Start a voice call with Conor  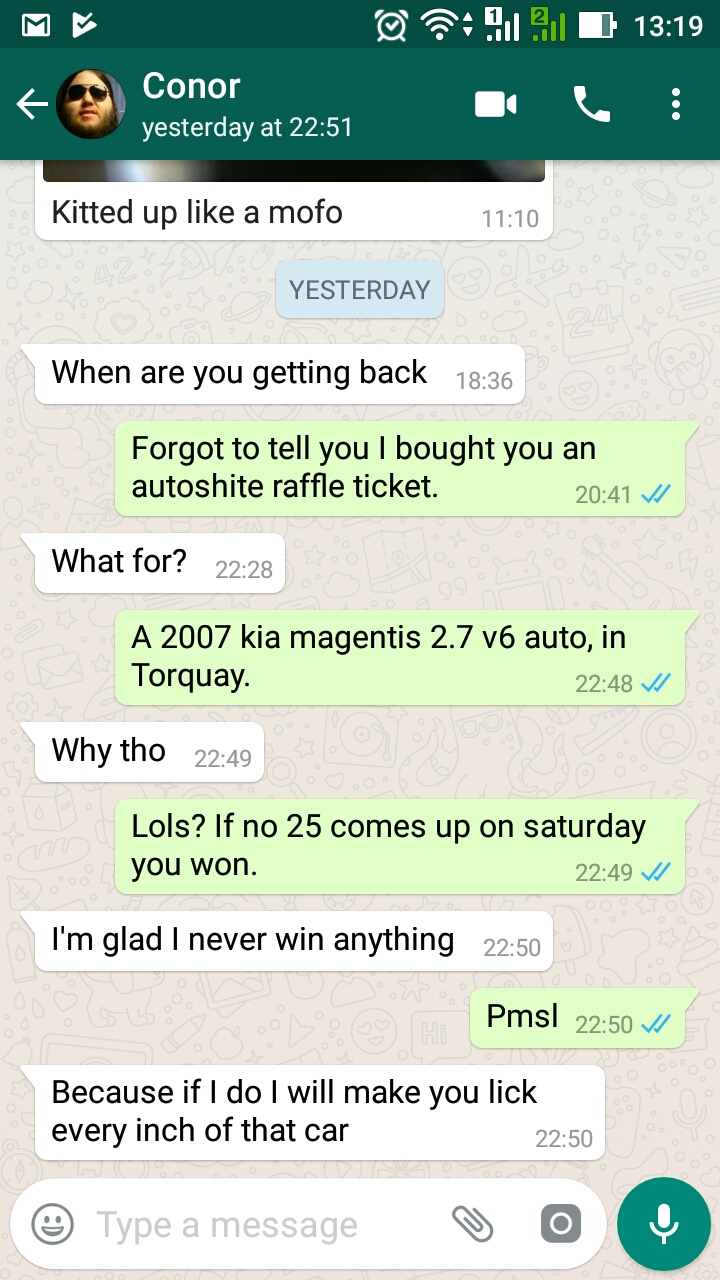coord(591,104)
